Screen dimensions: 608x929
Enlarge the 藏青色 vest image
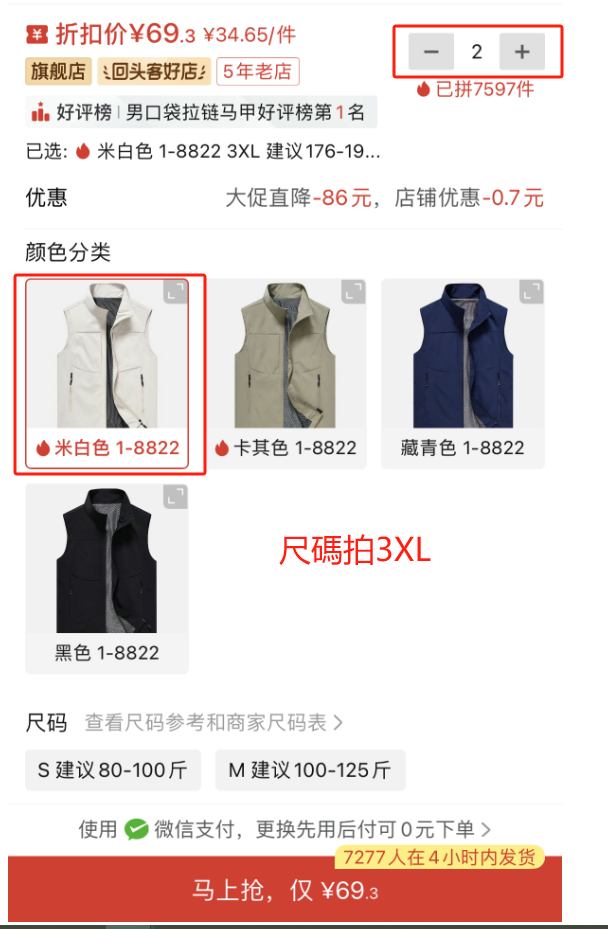[x=531, y=291]
